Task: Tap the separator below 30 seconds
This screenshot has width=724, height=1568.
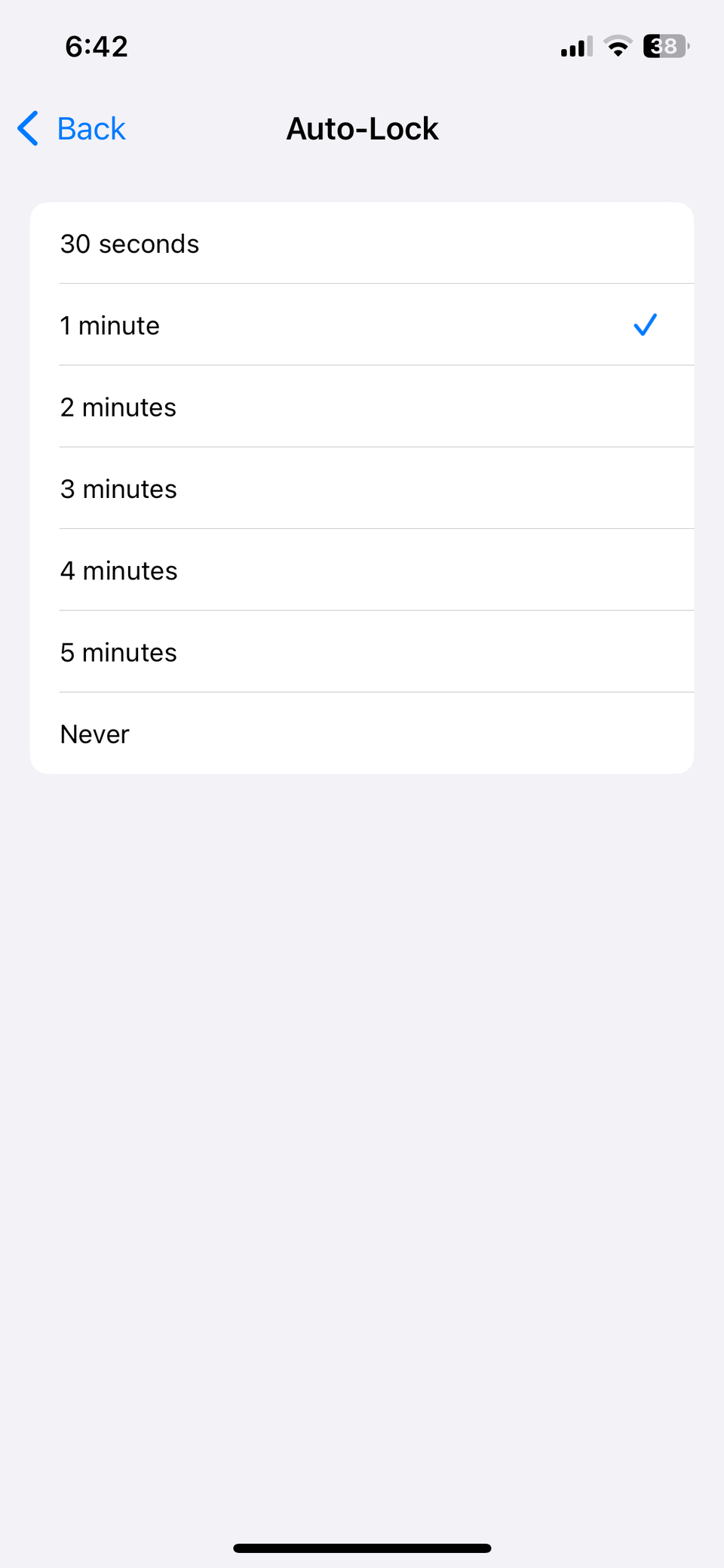Action: point(376,284)
